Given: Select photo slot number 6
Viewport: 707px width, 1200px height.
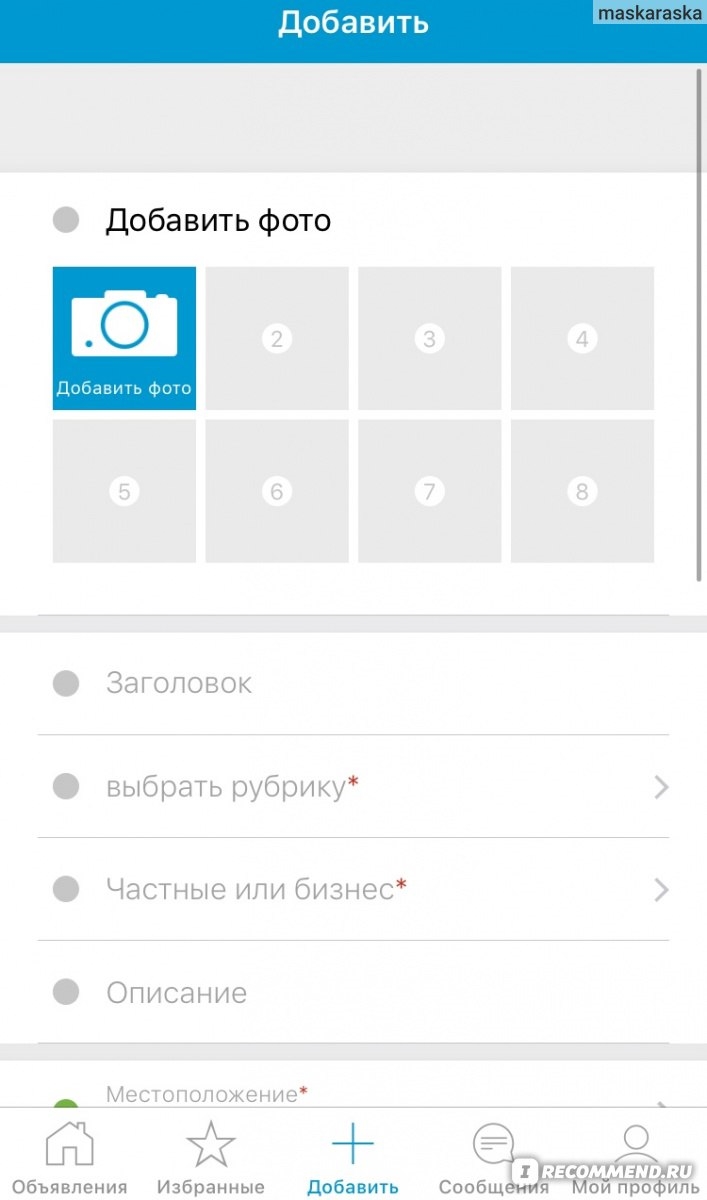Looking at the screenshot, I should [277, 491].
